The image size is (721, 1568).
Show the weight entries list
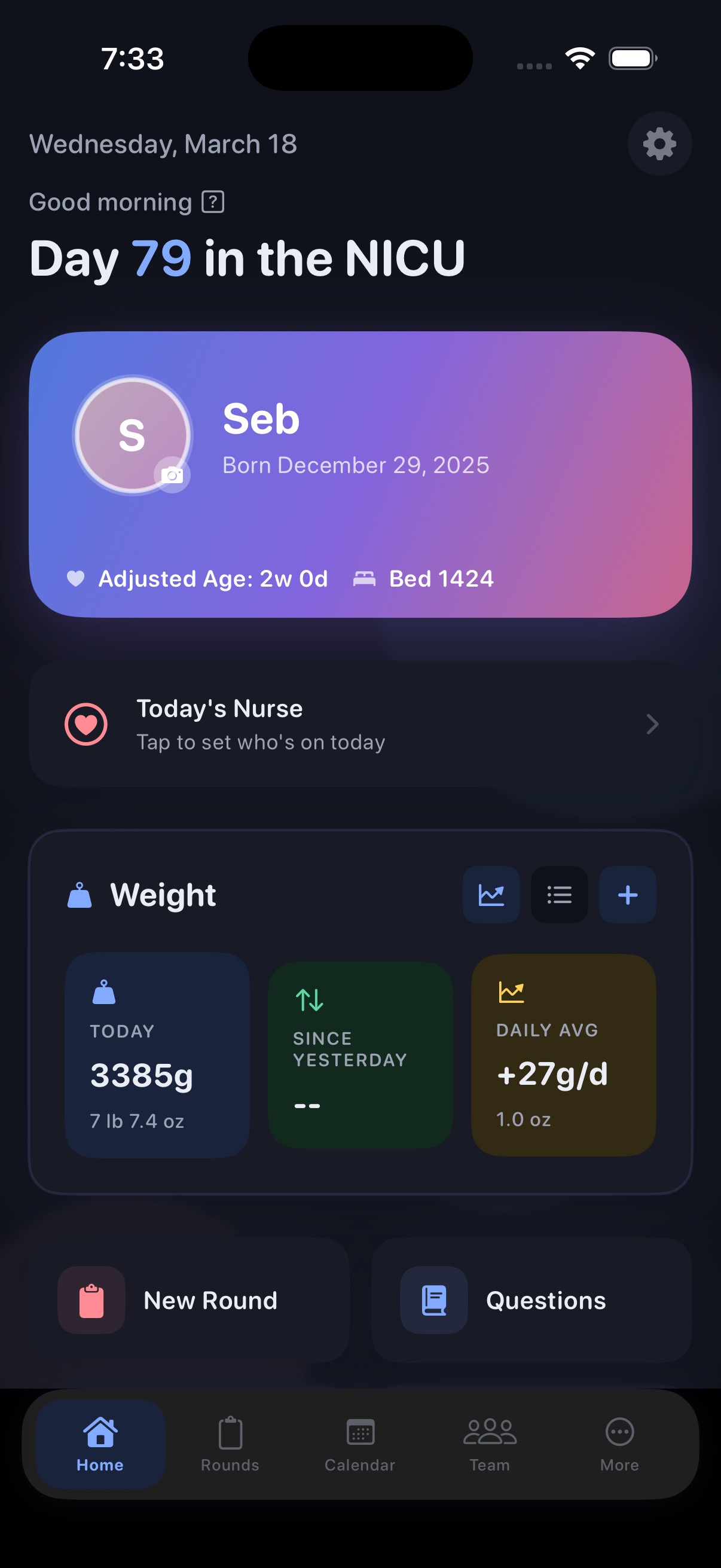click(x=559, y=895)
